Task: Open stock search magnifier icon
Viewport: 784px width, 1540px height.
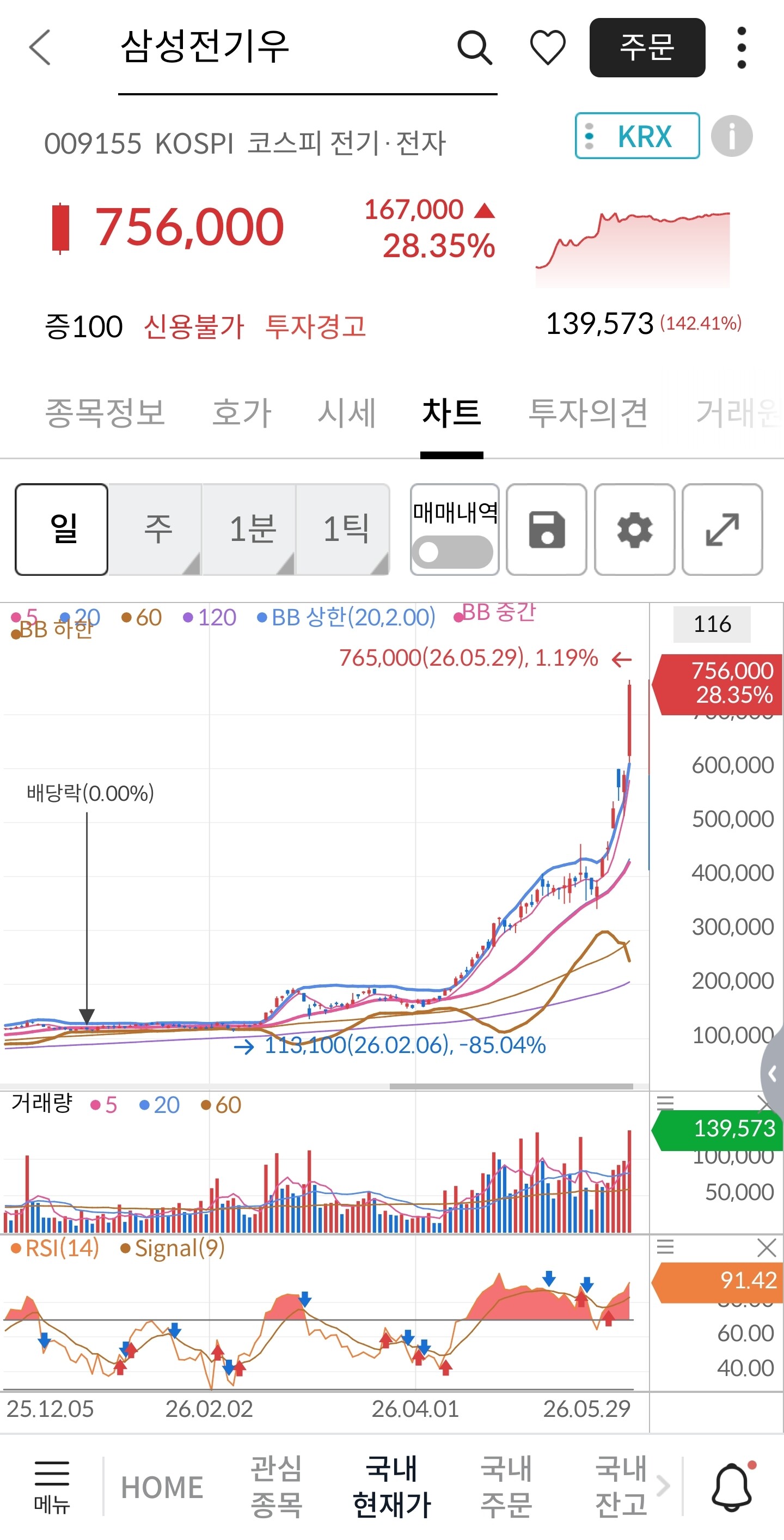Action: pyautogui.click(x=474, y=47)
